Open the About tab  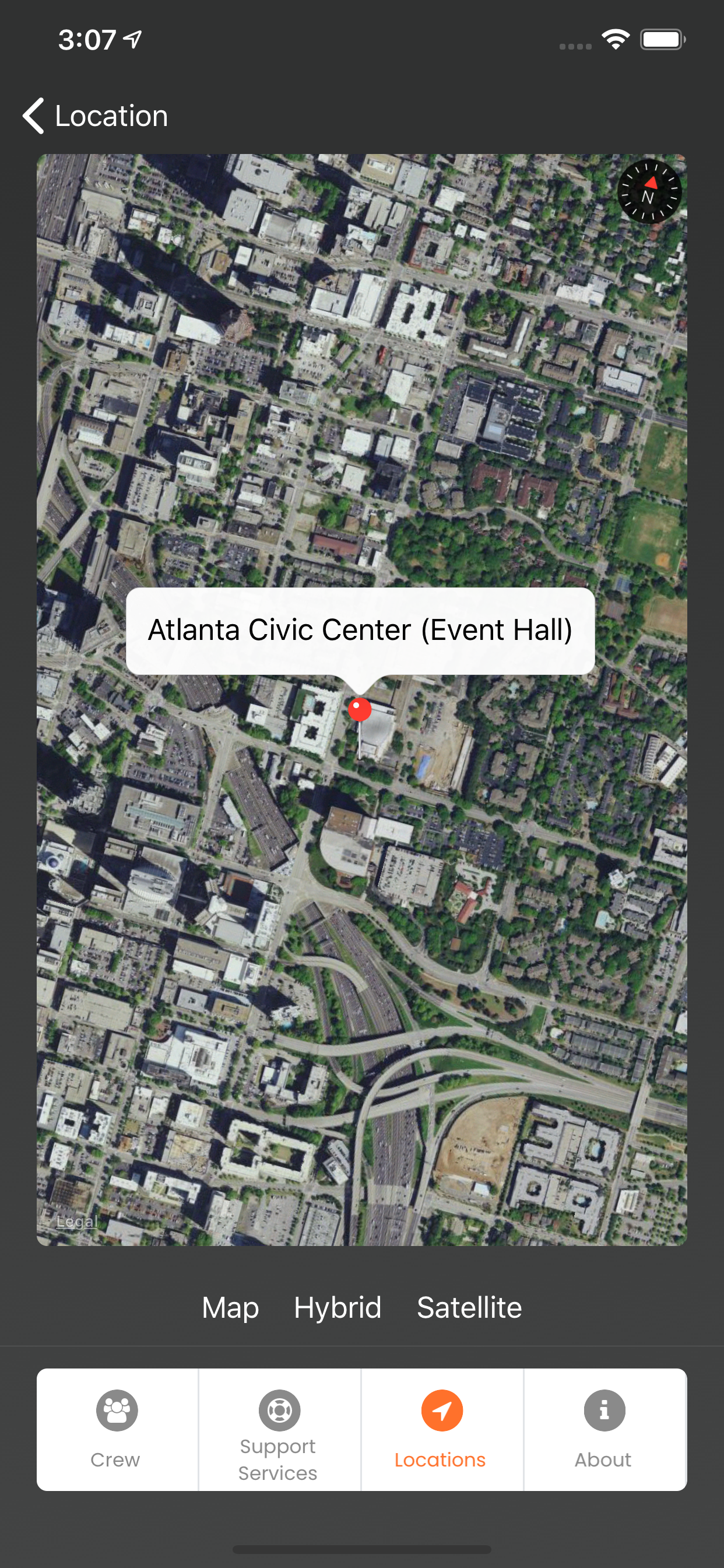tap(604, 1429)
